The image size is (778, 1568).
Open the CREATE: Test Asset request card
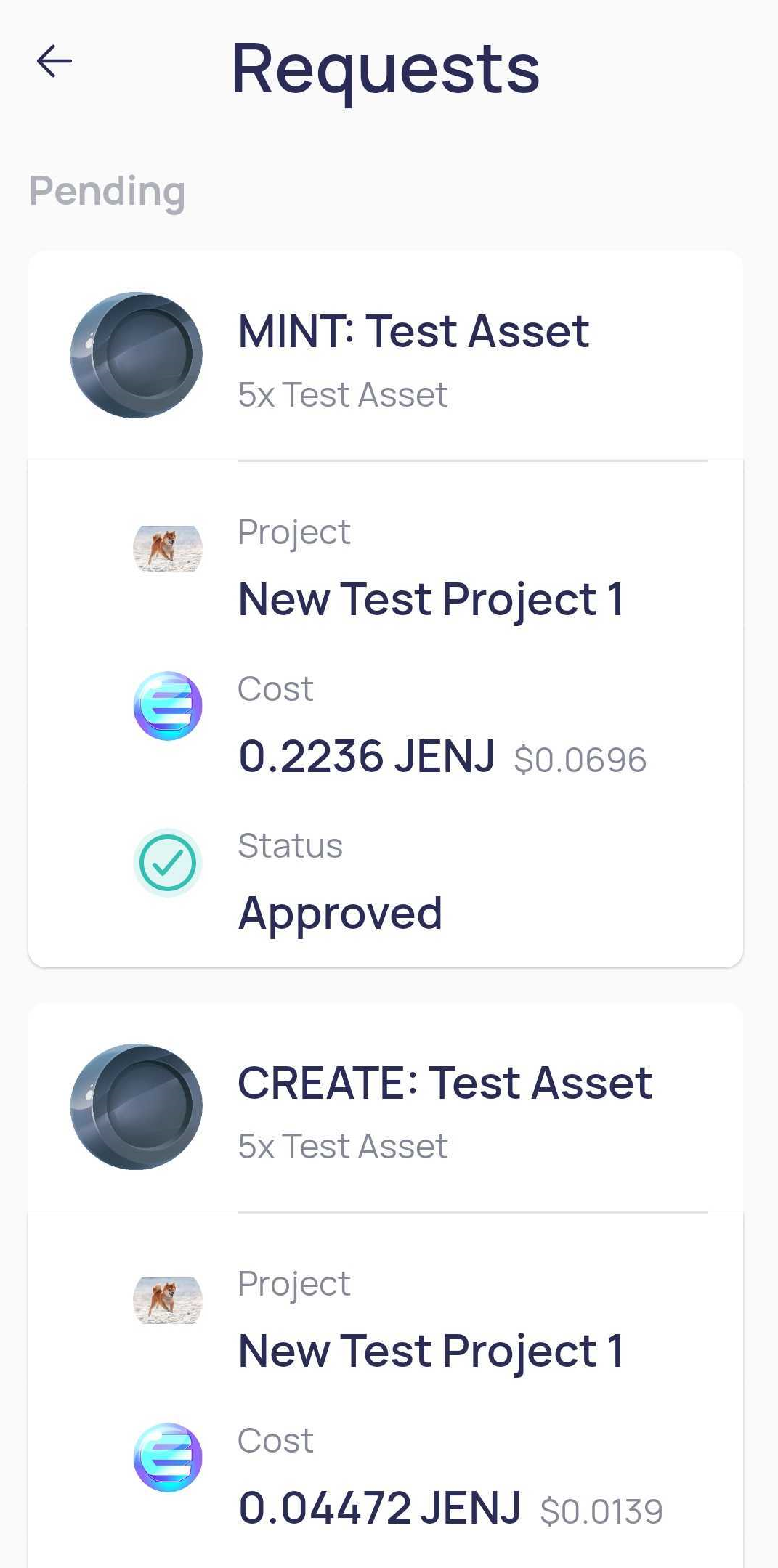click(385, 1285)
